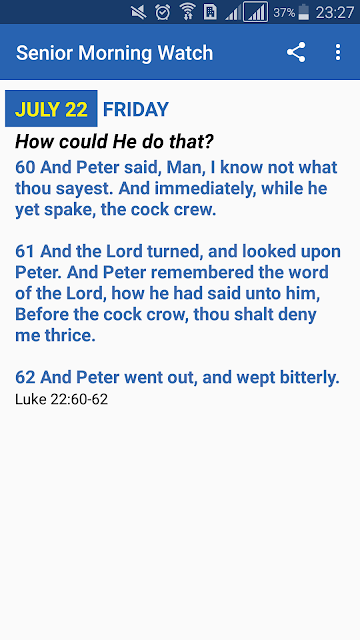Share today's devotional reading
The height and width of the screenshot is (640, 360).
coord(296,52)
